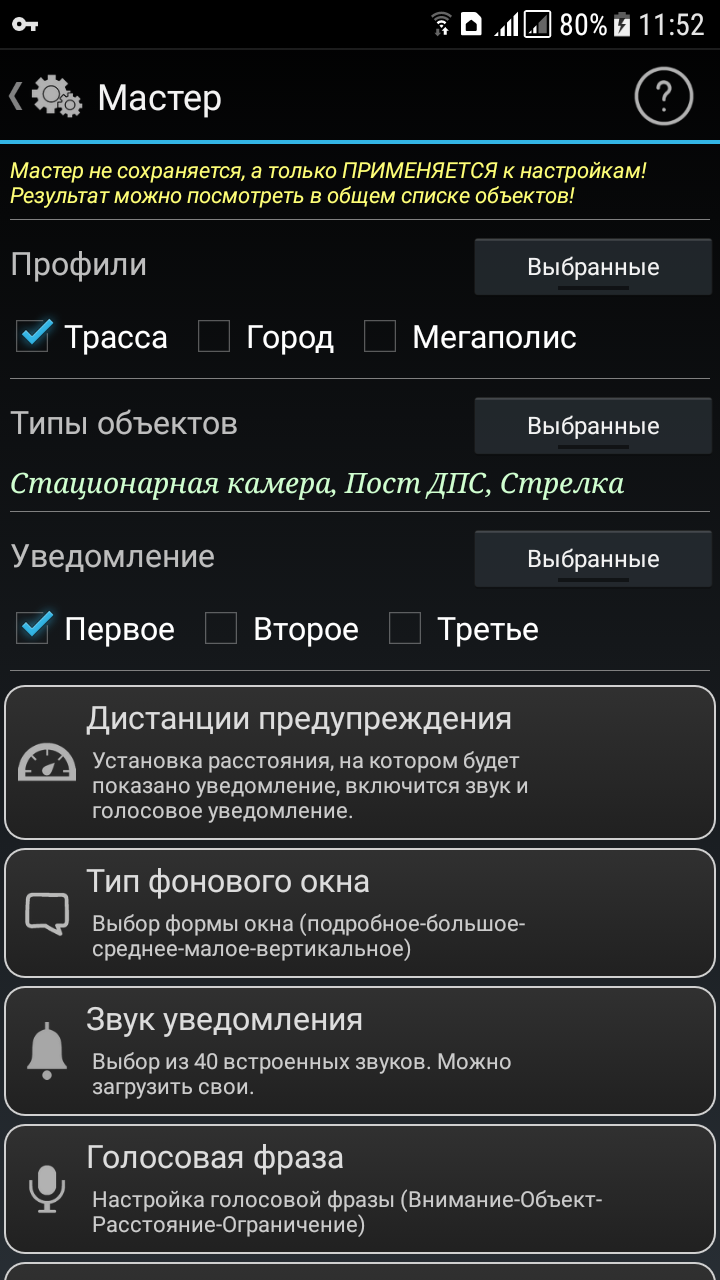
Task: Tick the Третье notification checkbox
Action: click(405, 629)
